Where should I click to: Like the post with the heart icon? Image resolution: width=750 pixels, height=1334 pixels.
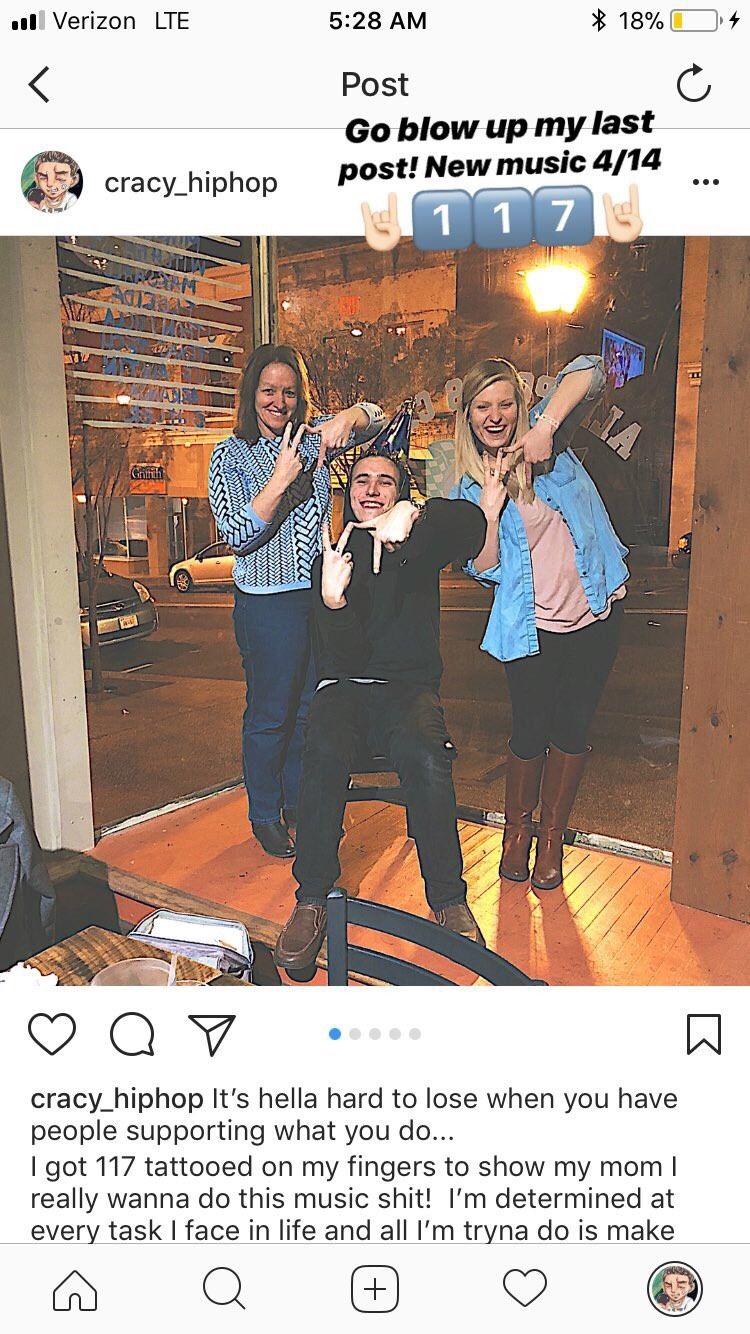pyautogui.click(x=52, y=1034)
